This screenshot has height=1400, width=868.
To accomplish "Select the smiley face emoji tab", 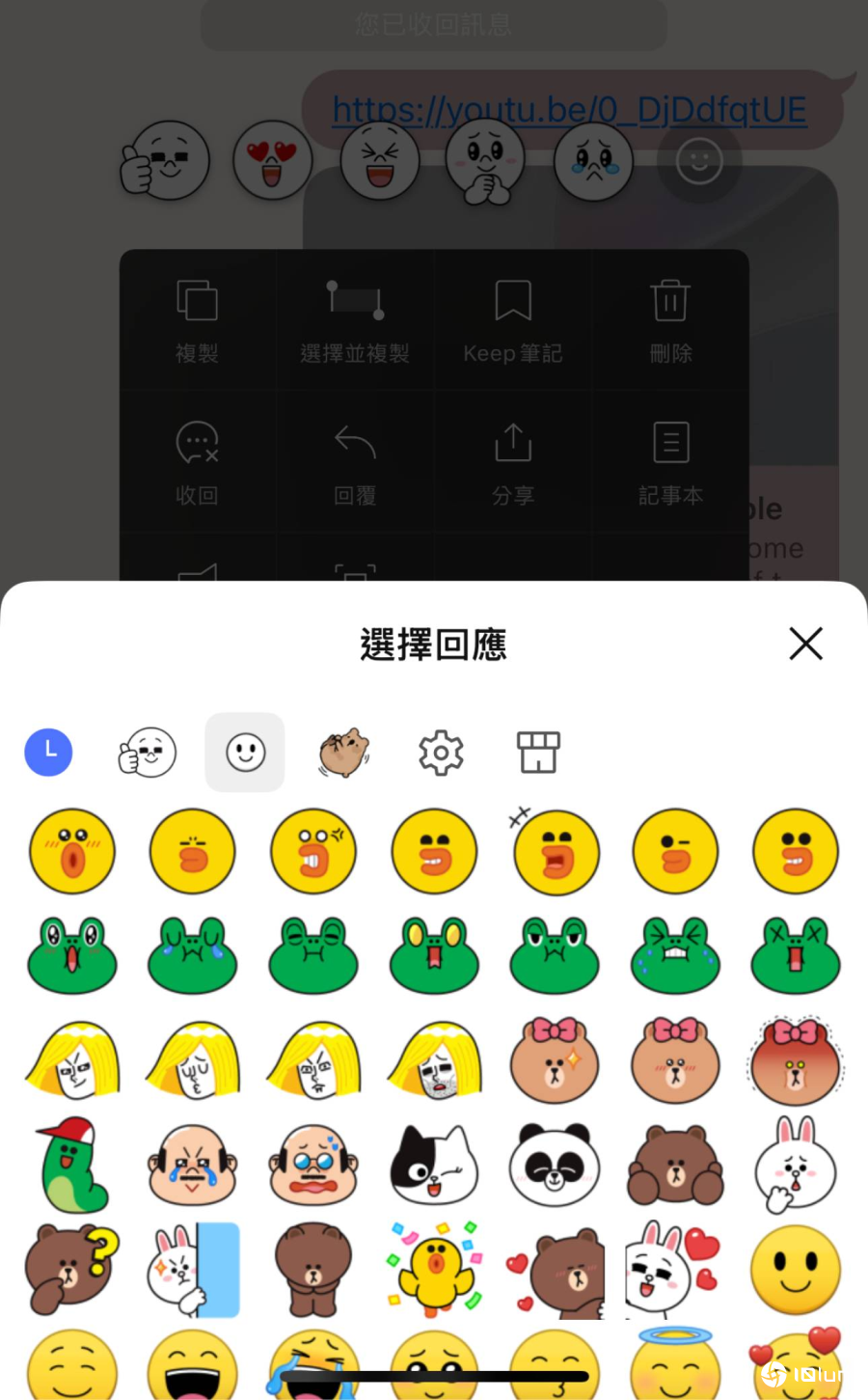I will click(245, 752).
